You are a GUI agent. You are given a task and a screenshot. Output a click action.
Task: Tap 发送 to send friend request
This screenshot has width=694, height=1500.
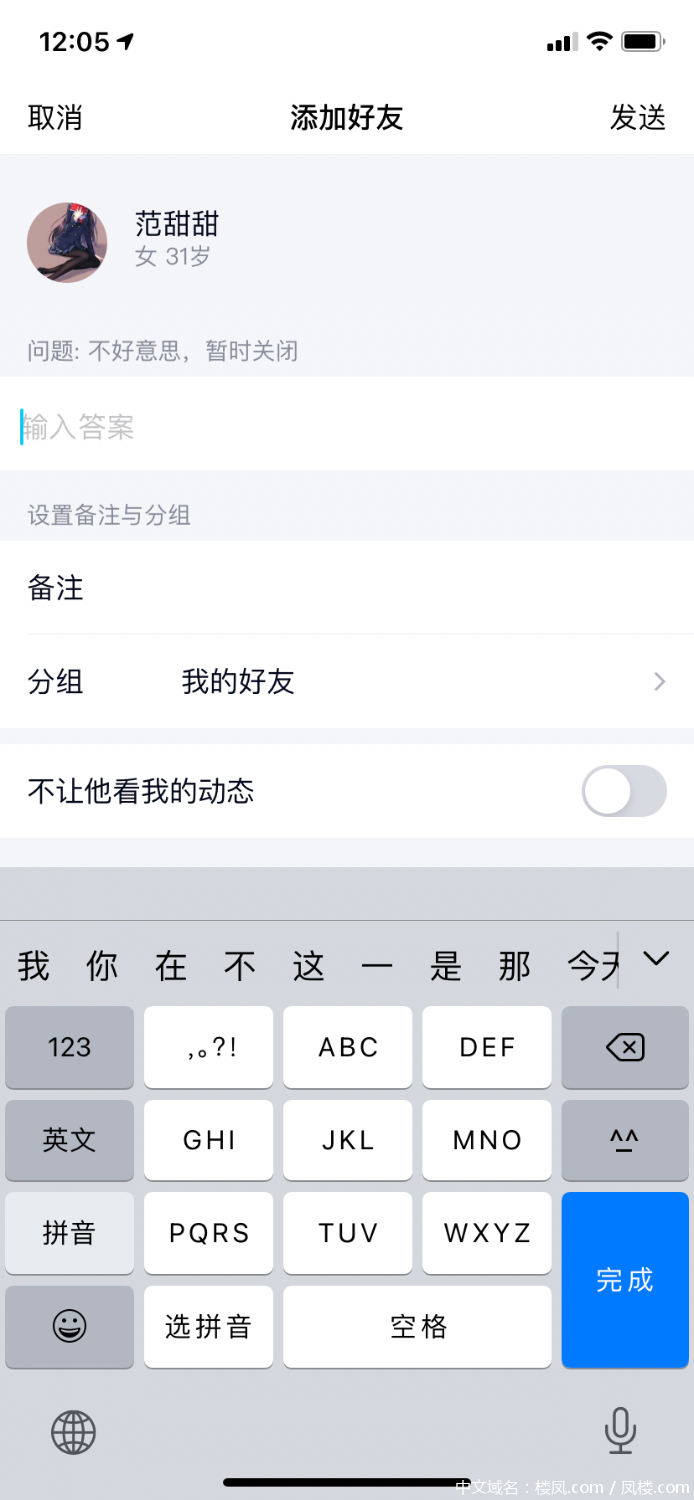[x=637, y=118]
